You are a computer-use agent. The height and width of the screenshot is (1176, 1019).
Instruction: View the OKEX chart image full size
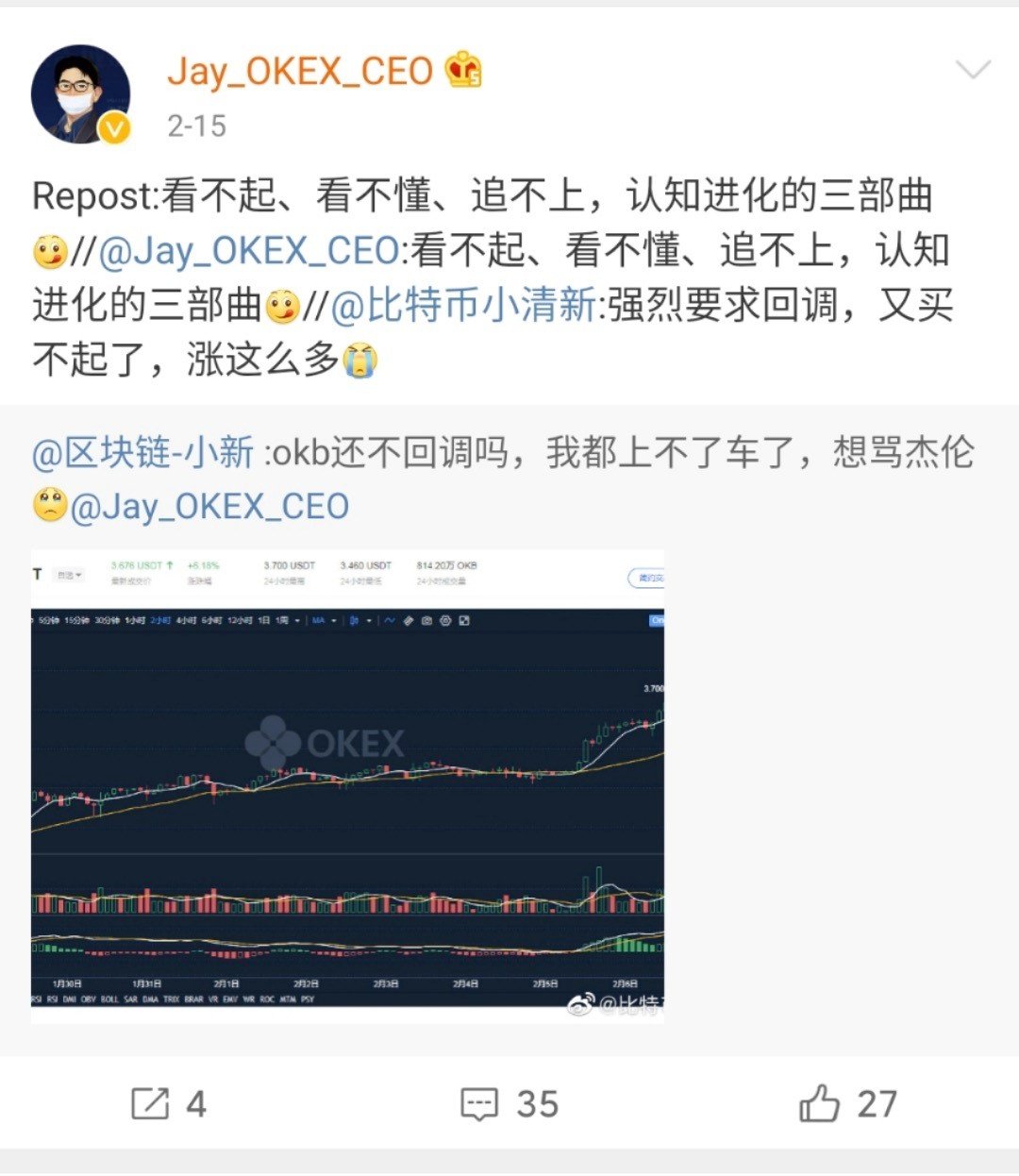click(x=347, y=785)
